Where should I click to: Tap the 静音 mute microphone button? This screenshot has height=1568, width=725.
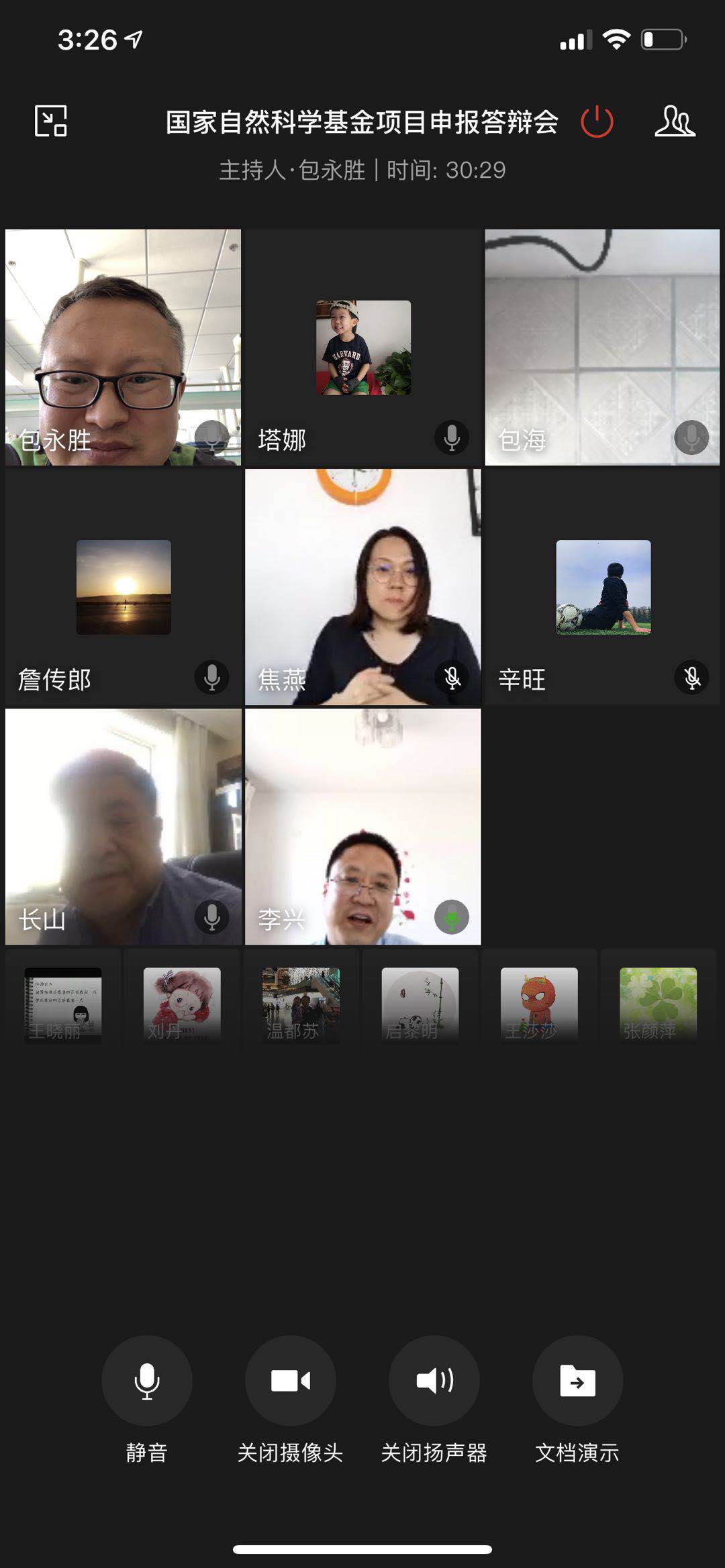coord(146,1381)
